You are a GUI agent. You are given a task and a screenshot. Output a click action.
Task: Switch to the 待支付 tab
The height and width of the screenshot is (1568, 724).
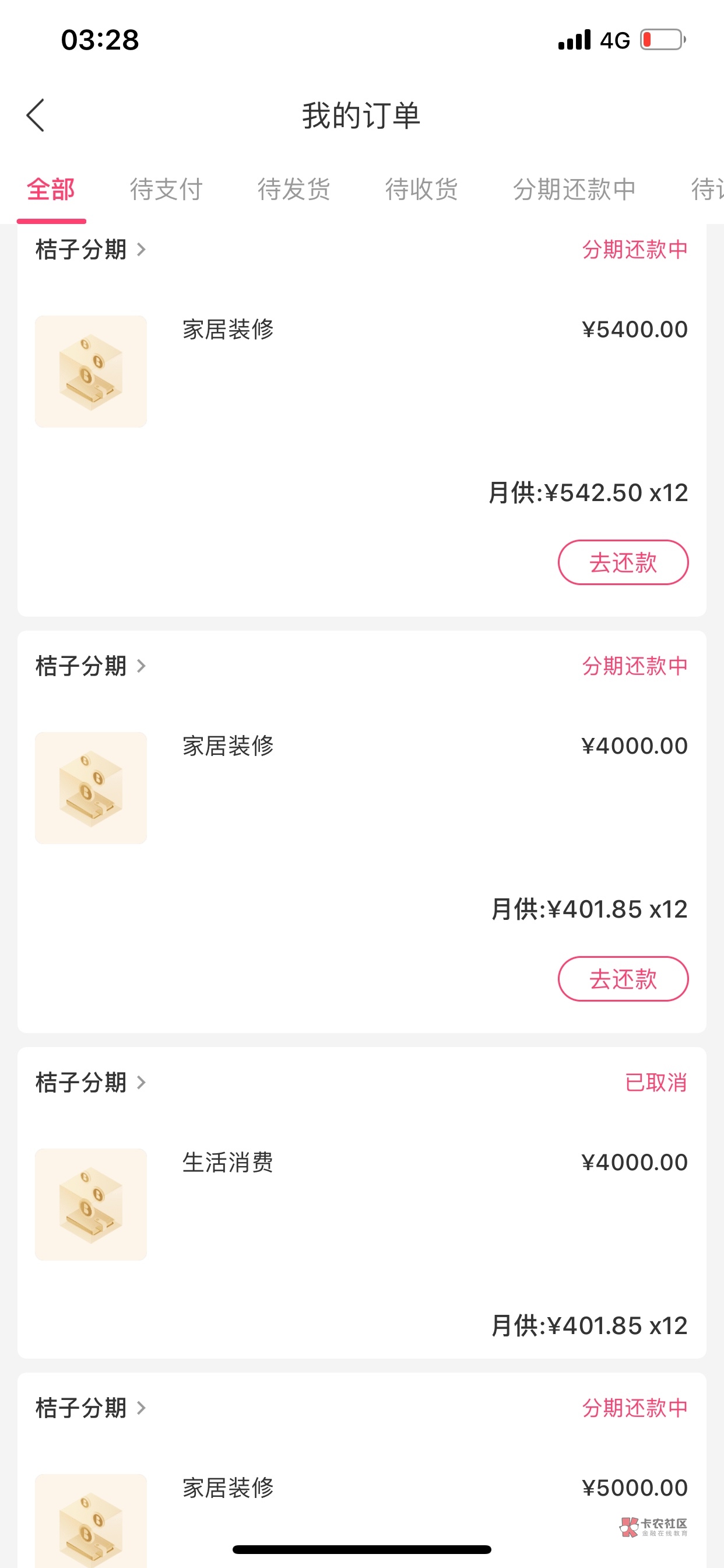click(166, 190)
